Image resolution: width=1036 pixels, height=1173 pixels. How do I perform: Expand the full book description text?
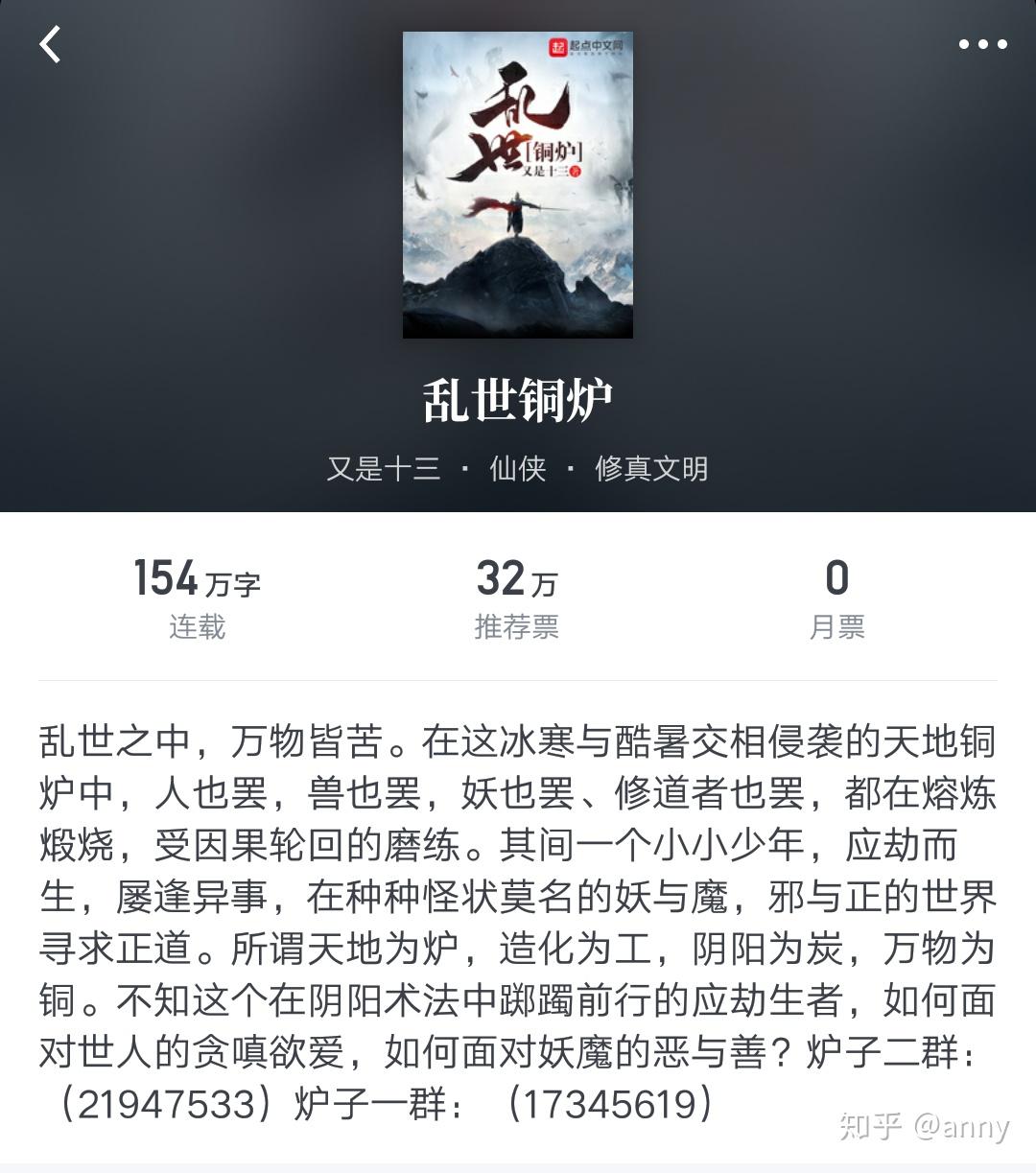point(518,911)
